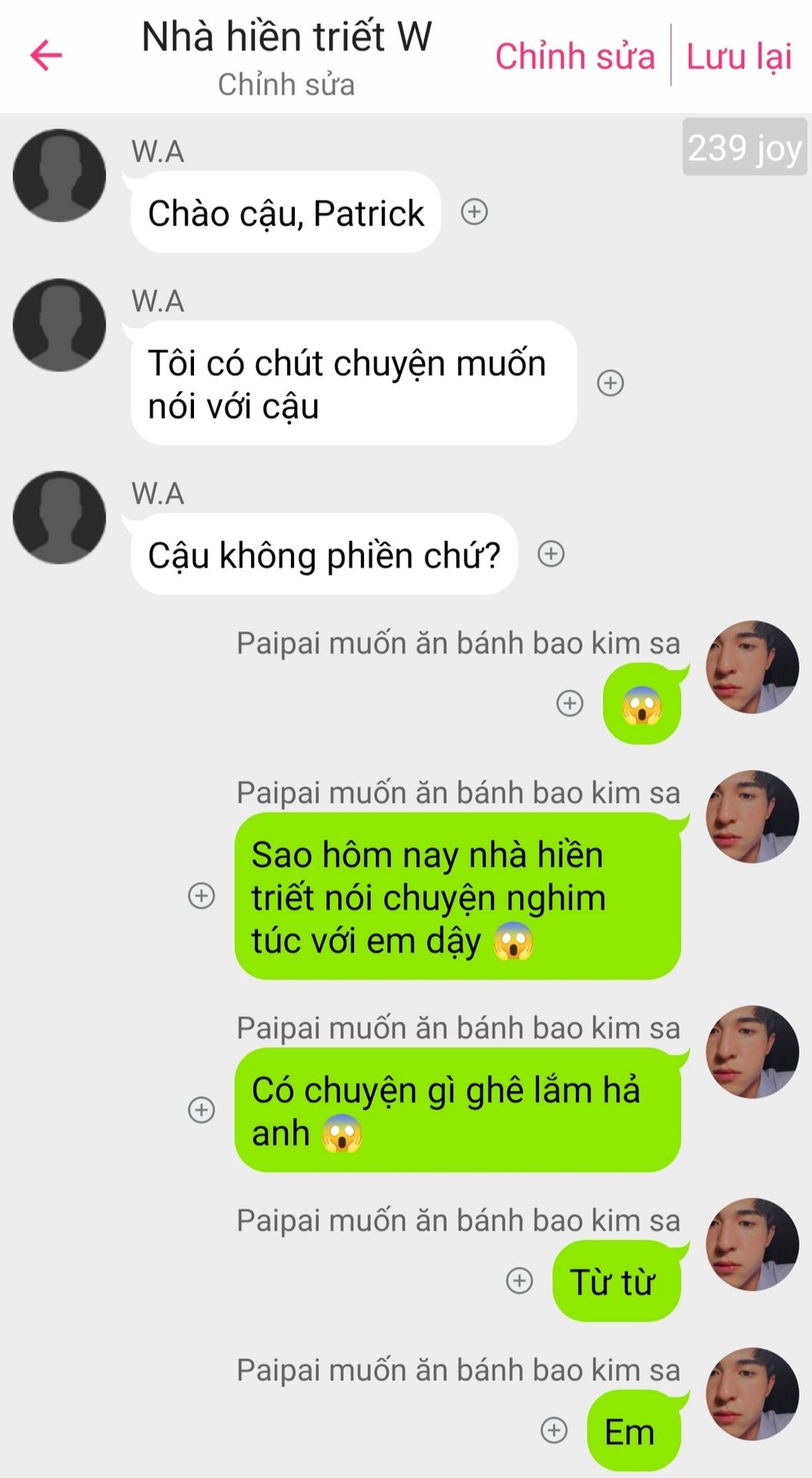Tap the Chỉnh sửa button
This screenshot has width=812, height=1478.
coord(575,56)
